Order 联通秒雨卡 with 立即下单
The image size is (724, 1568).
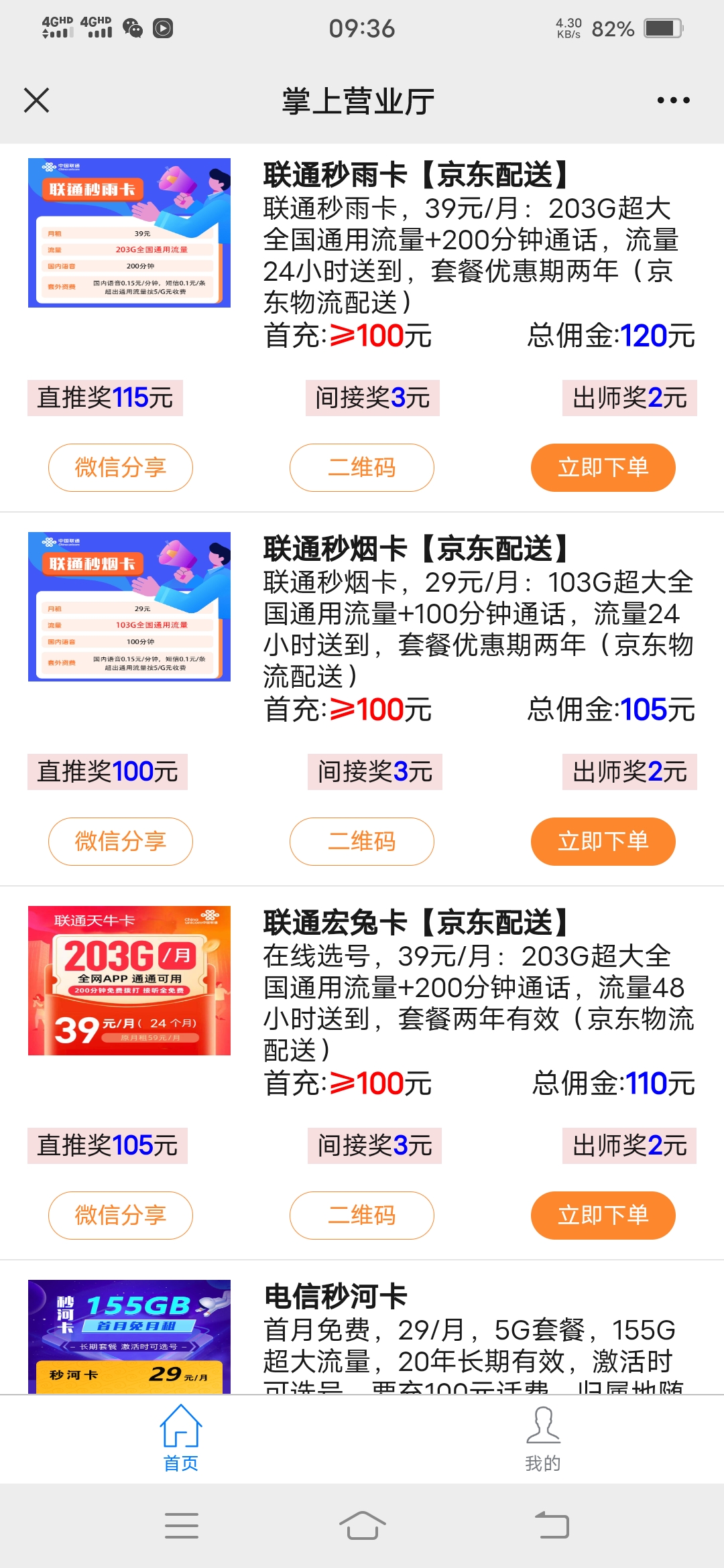(x=603, y=467)
